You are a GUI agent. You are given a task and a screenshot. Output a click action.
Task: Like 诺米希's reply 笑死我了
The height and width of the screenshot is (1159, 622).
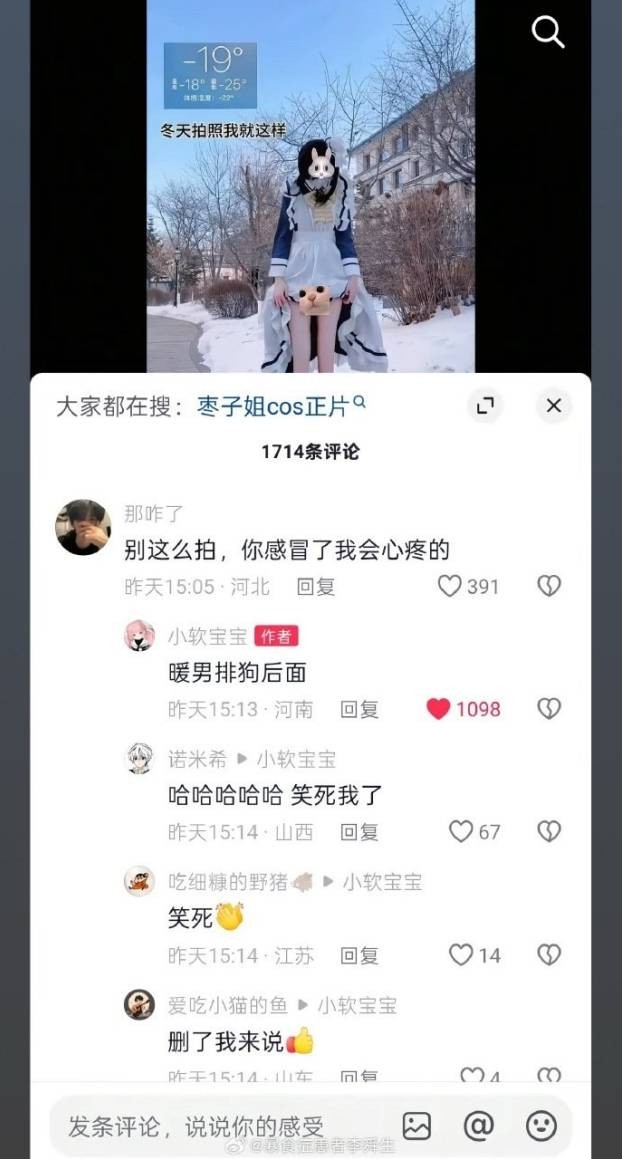click(460, 831)
